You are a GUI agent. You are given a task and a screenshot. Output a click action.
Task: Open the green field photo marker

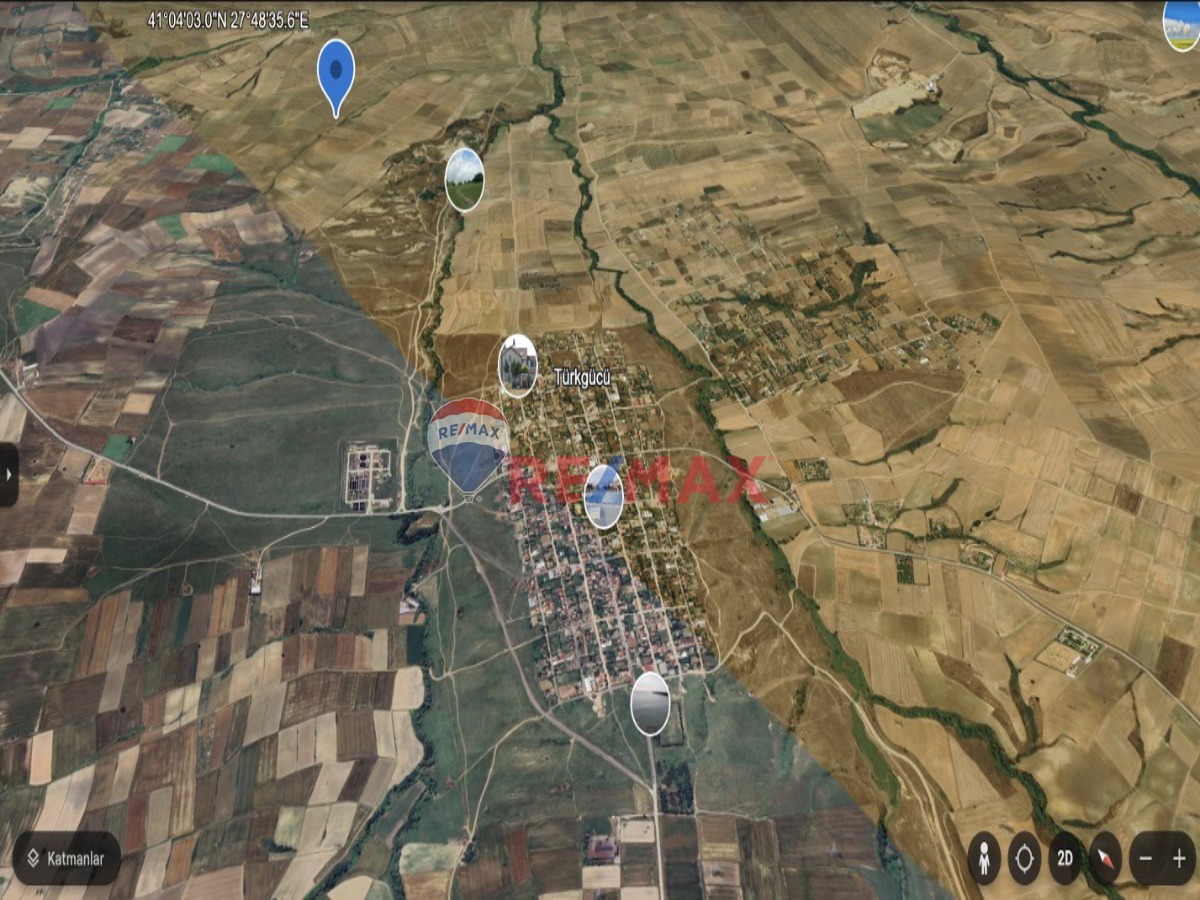click(464, 179)
